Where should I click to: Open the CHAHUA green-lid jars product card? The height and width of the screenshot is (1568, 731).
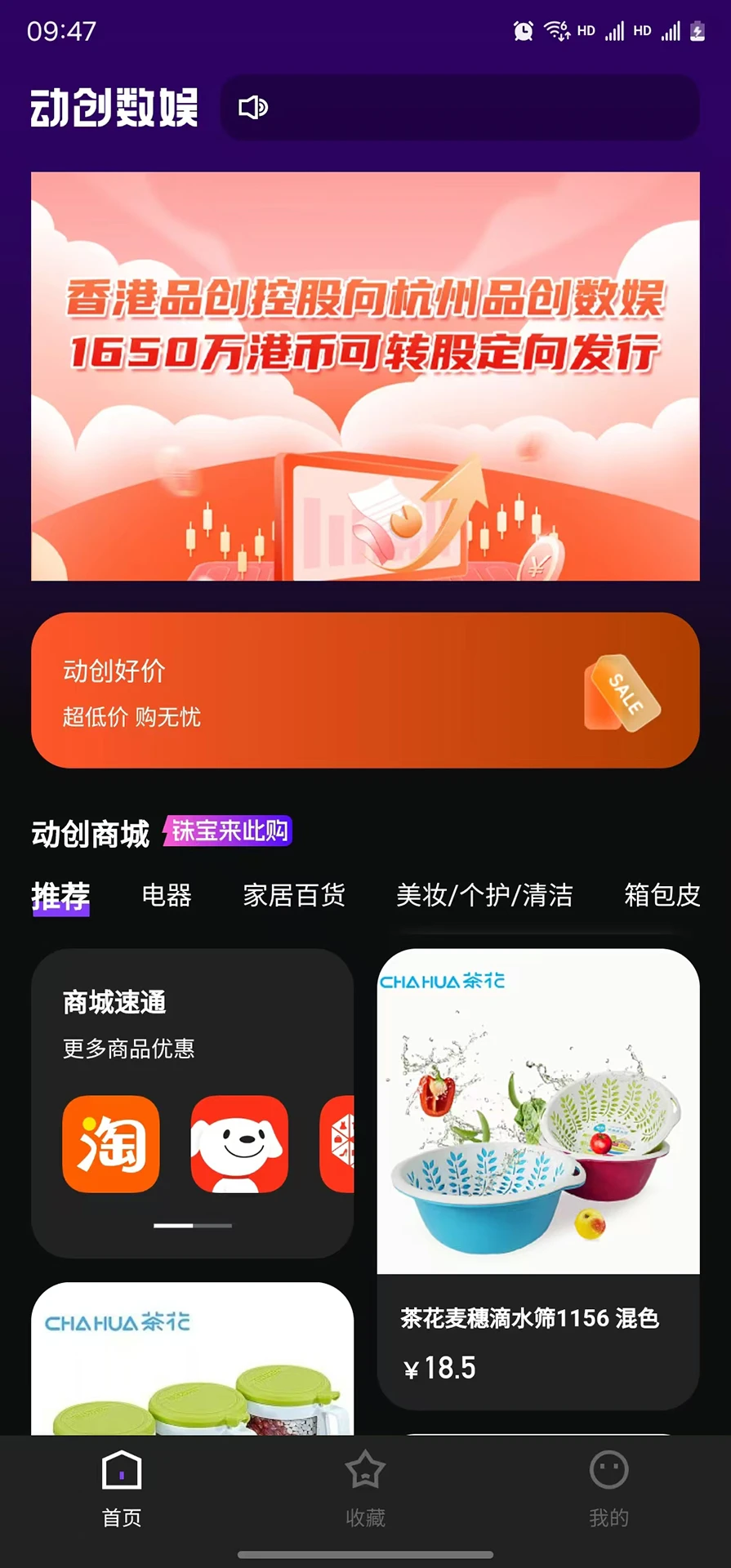[x=192, y=1360]
